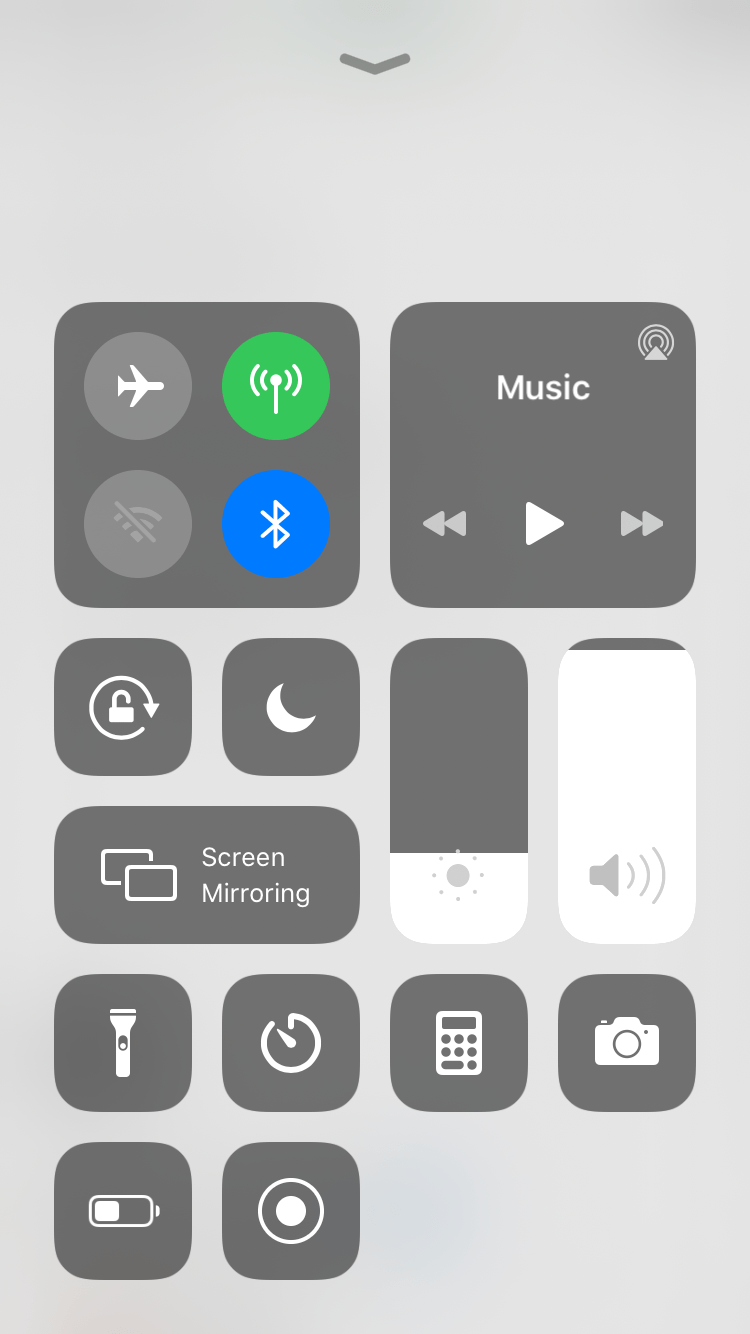Open the Calculator
Viewport: 750px width, 1334px height.
pyautogui.click(x=458, y=1043)
